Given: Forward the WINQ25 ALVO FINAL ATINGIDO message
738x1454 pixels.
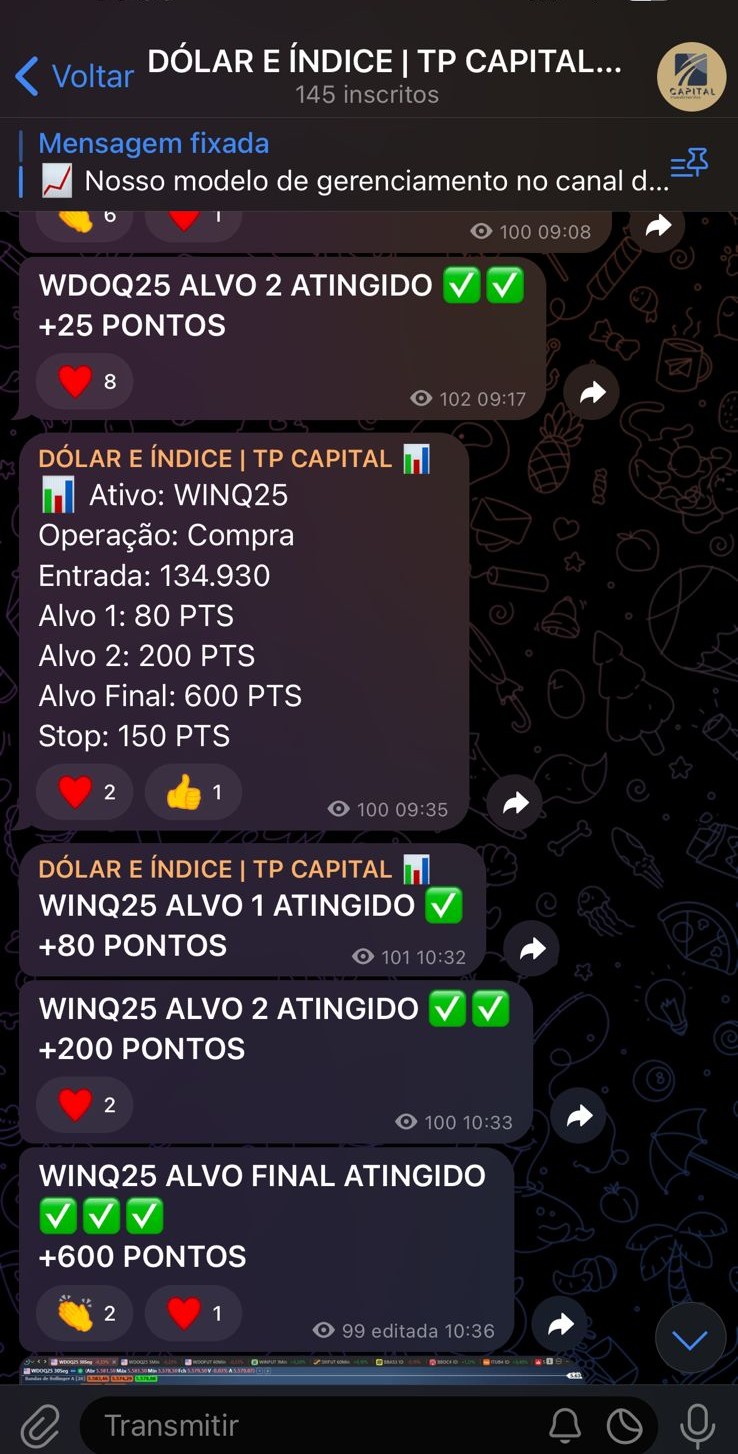Looking at the screenshot, I should 561,1325.
